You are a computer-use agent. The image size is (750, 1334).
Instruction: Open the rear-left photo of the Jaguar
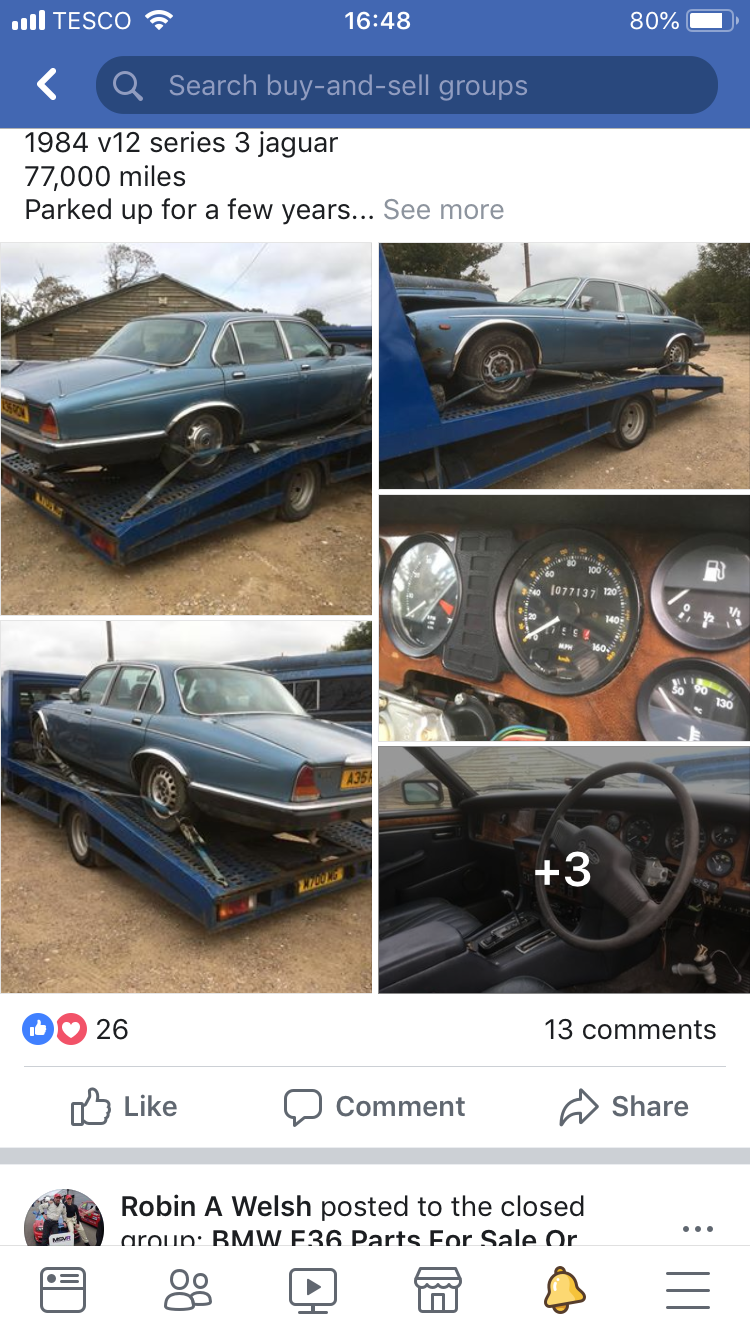pyautogui.click(x=186, y=428)
